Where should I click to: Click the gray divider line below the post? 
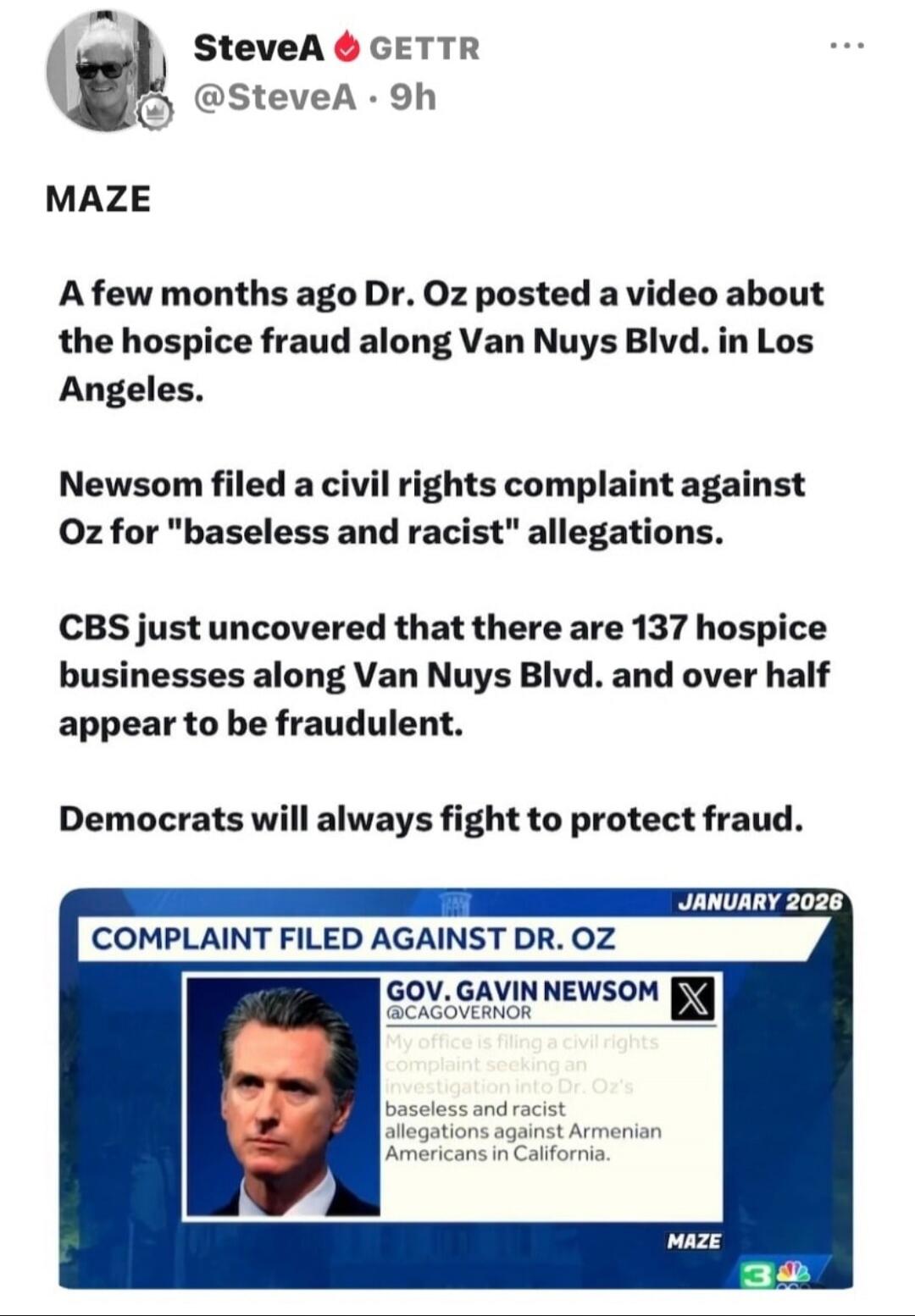coord(457,1312)
